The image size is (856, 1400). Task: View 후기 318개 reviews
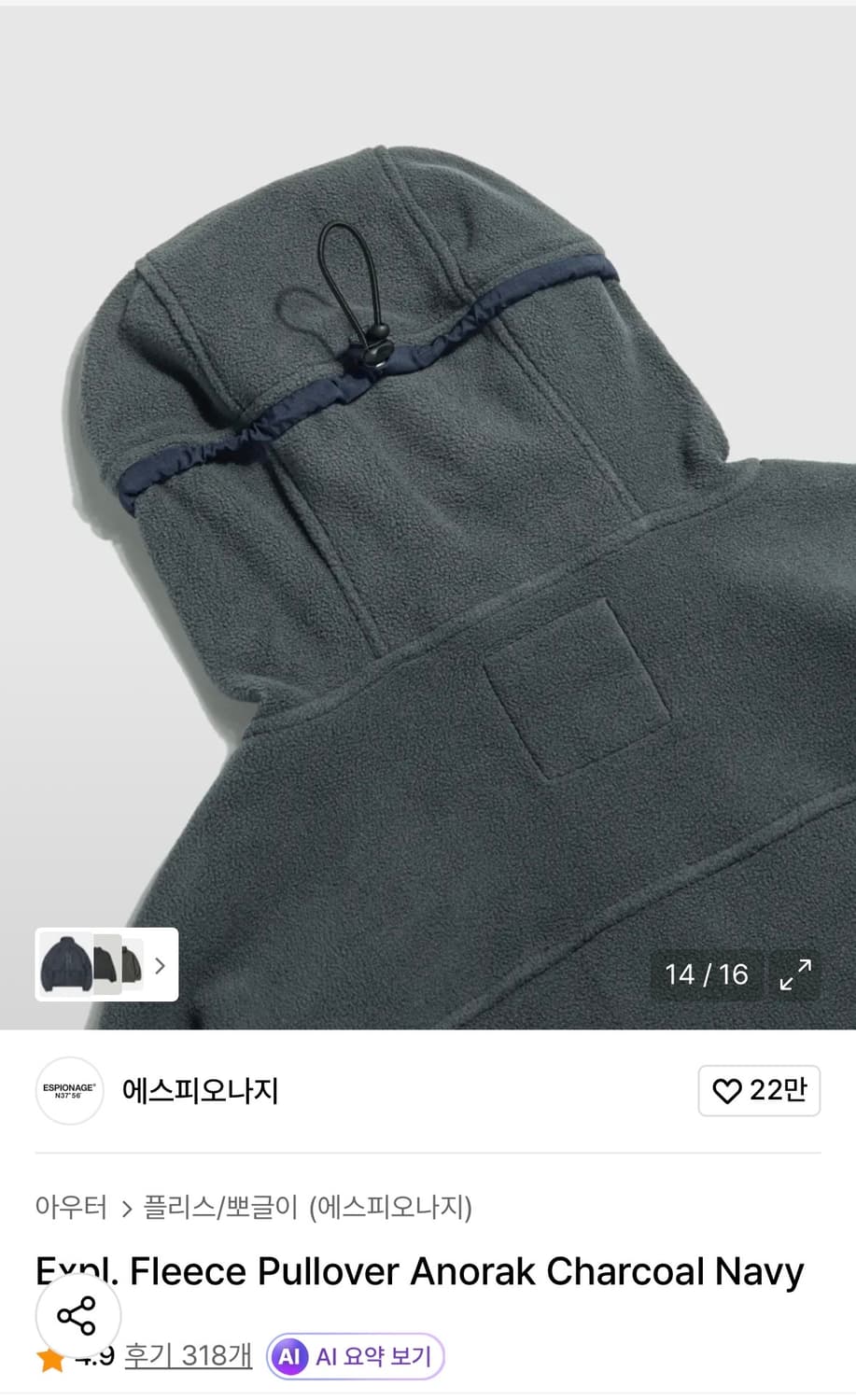point(186,1358)
